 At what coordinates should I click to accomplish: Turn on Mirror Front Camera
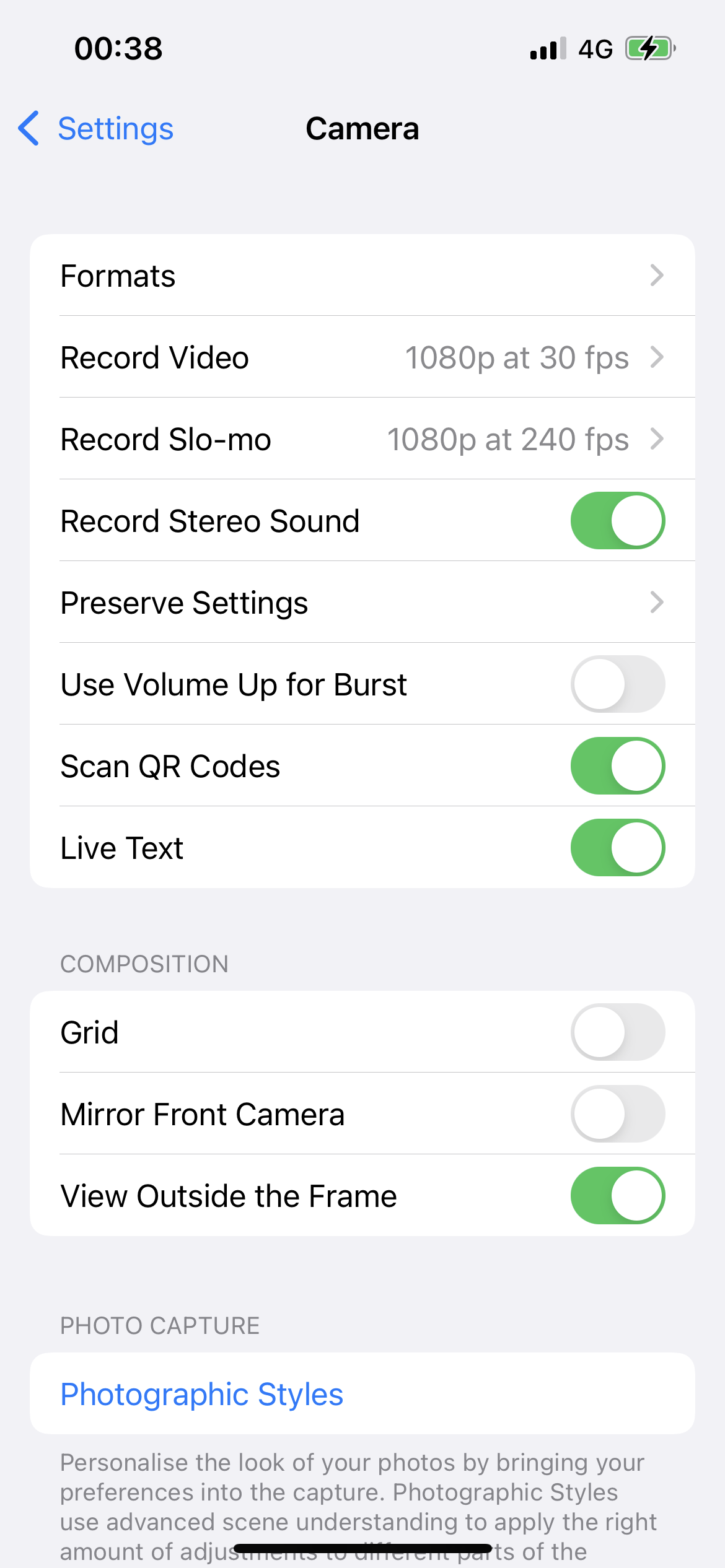[x=617, y=1113]
